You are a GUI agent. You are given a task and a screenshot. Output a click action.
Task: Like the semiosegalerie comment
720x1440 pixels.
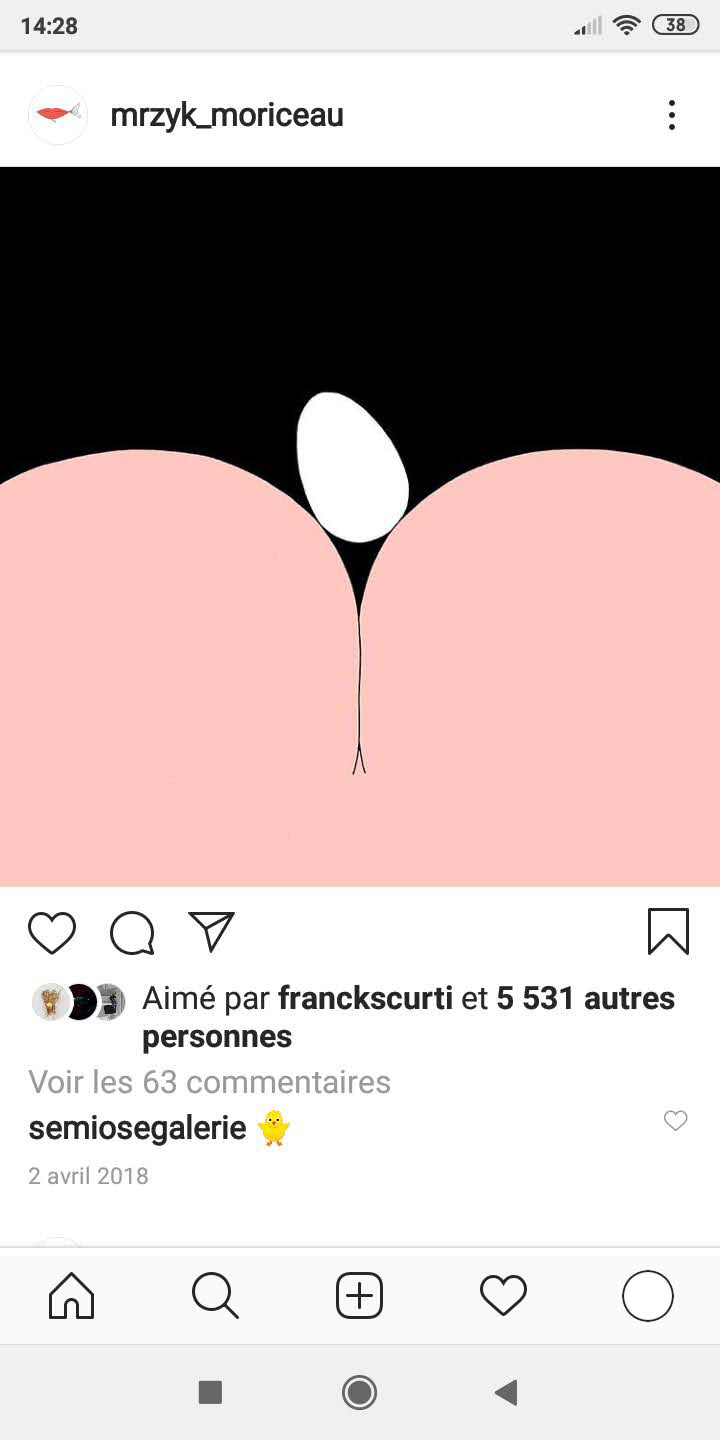676,1121
